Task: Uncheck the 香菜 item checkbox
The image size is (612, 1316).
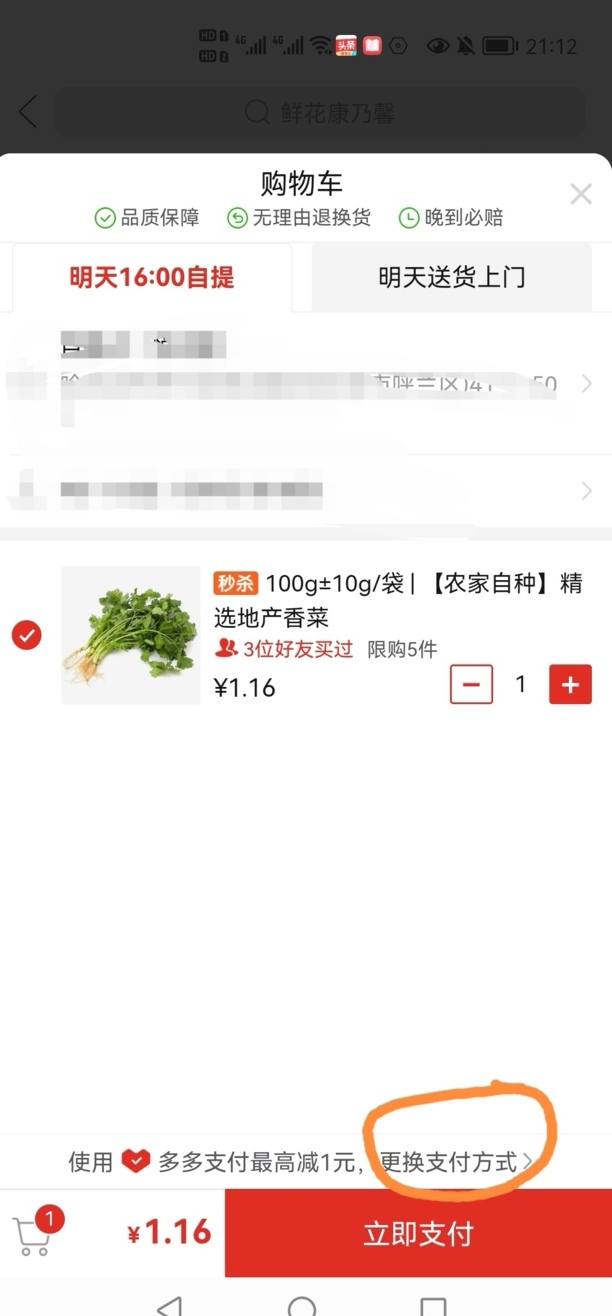Action: [27, 635]
